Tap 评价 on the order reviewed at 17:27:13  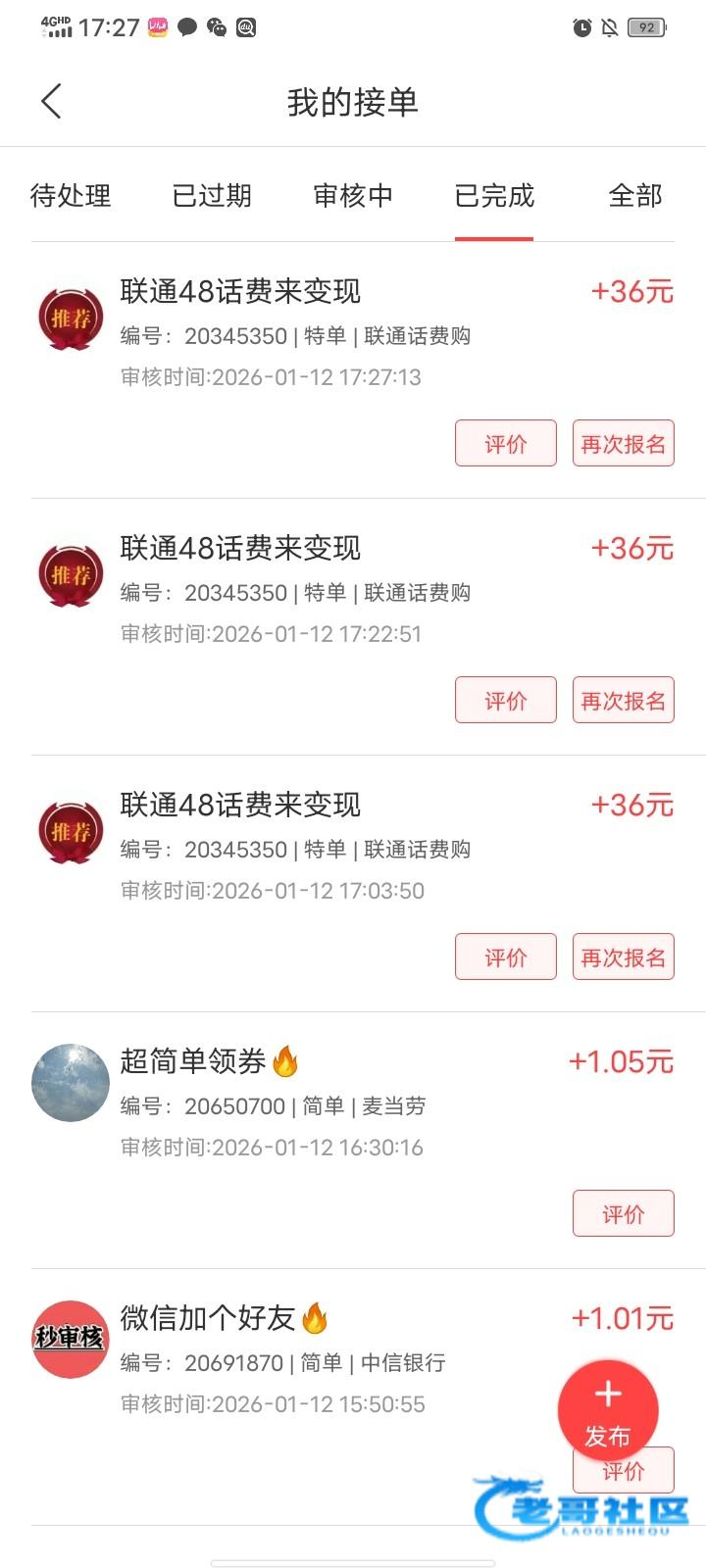coord(506,443)
